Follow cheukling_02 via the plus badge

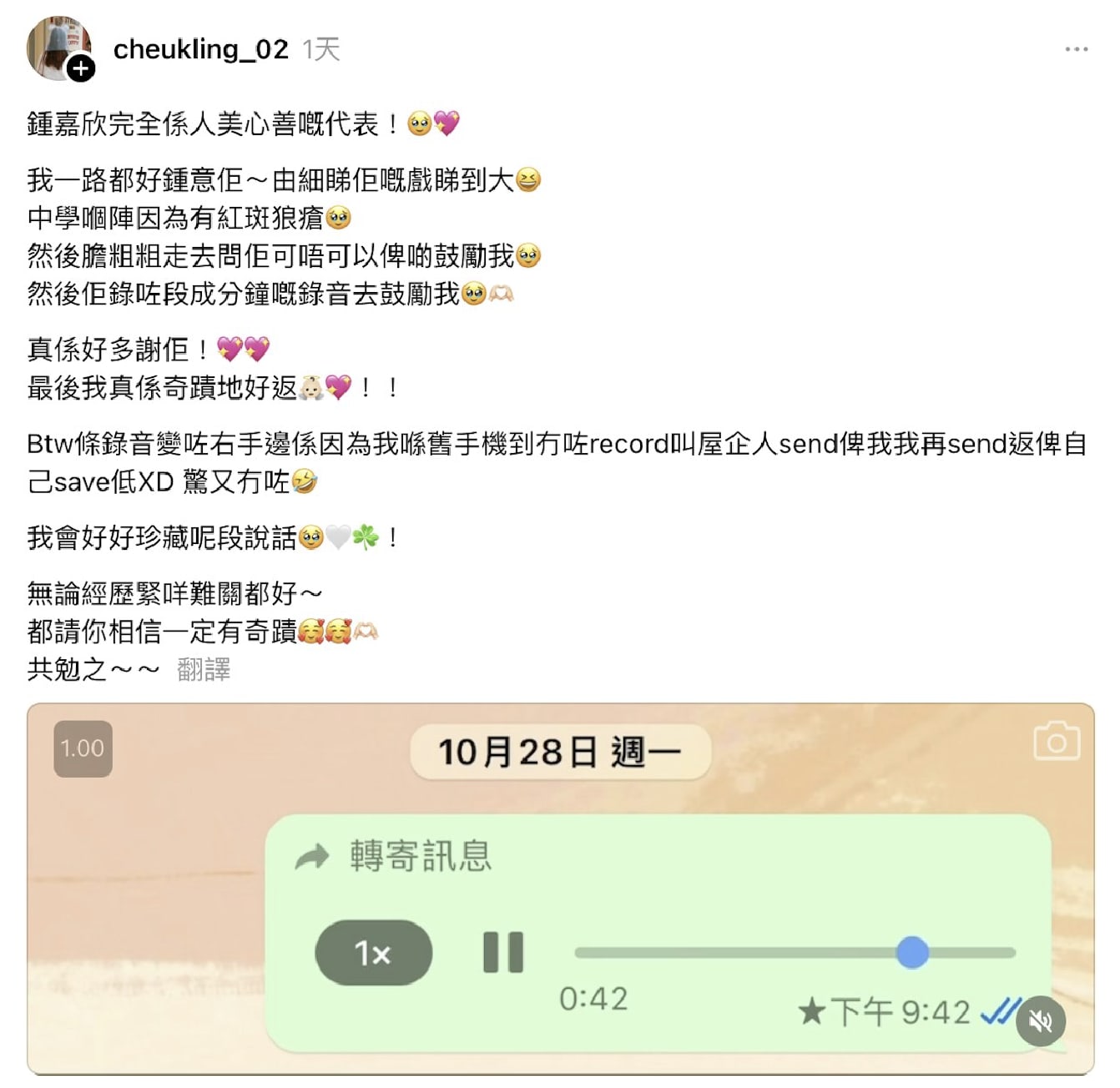(x=81, y=68)
